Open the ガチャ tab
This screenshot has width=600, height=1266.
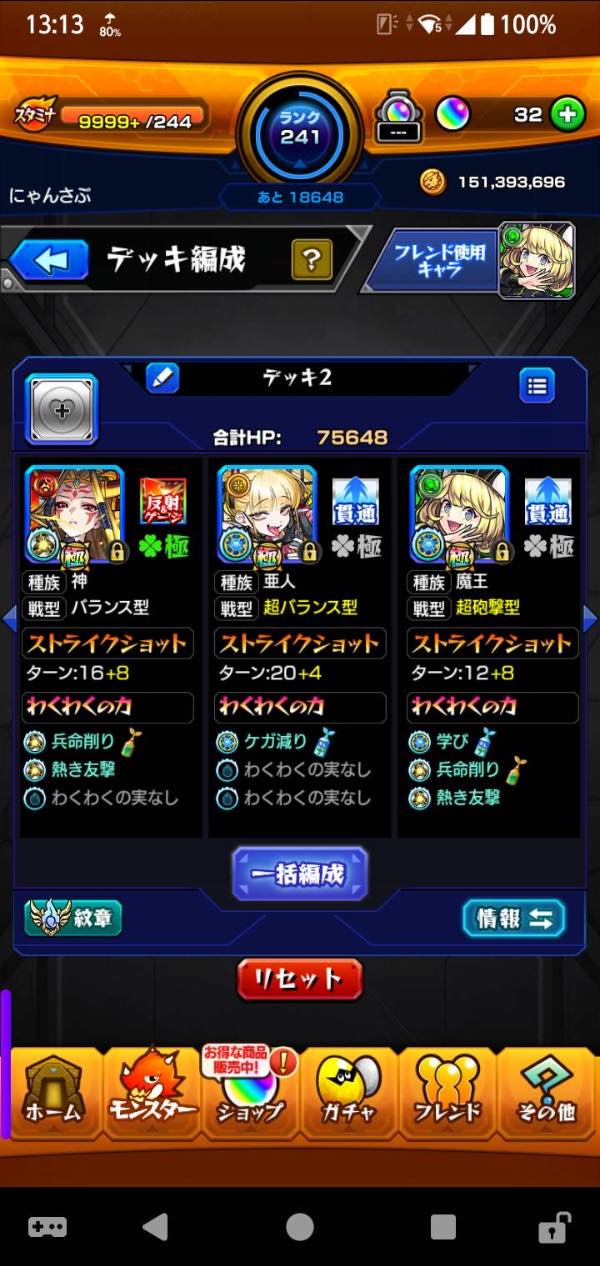348,1093
